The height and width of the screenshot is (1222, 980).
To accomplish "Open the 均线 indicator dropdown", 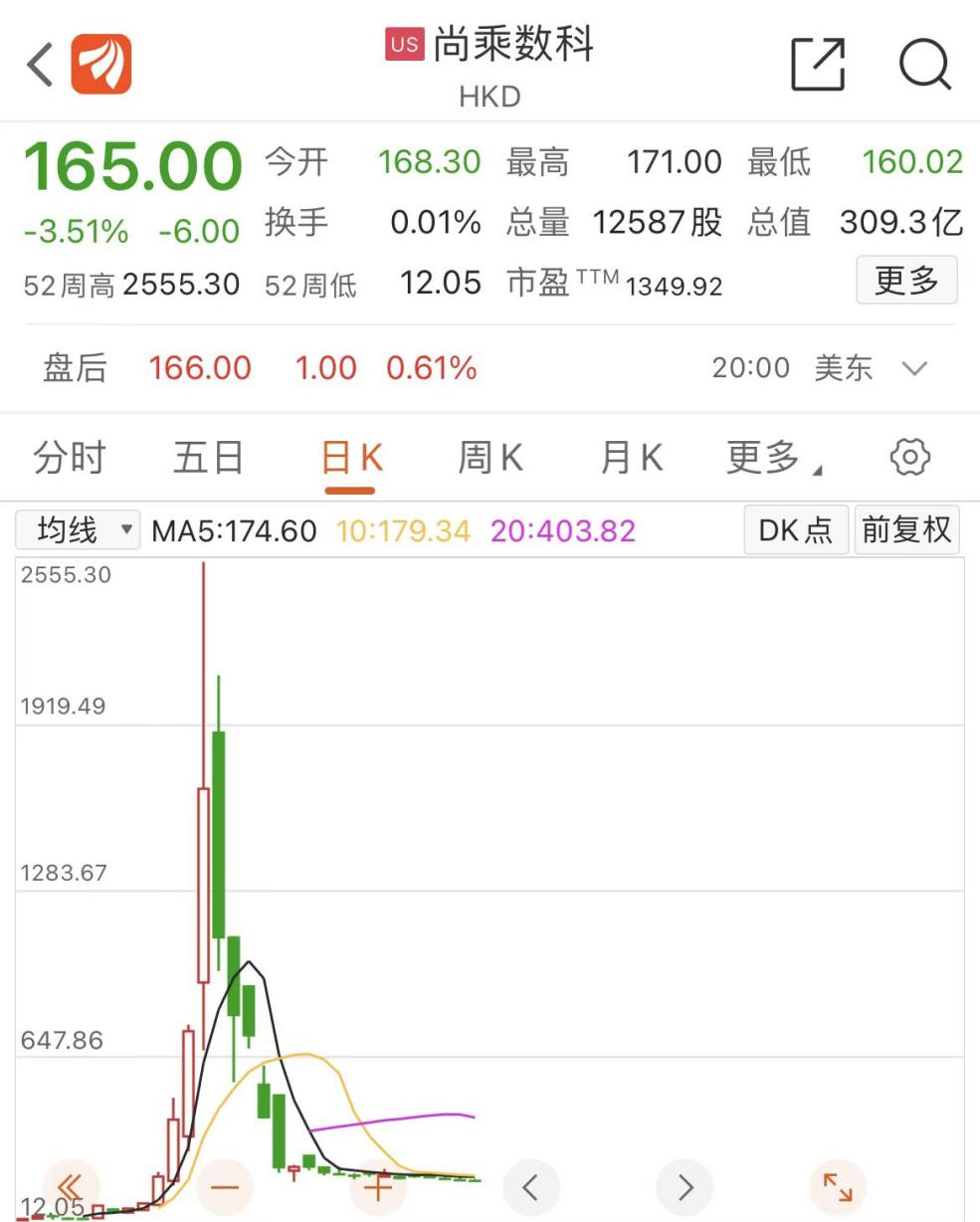I will click(78, 530).
